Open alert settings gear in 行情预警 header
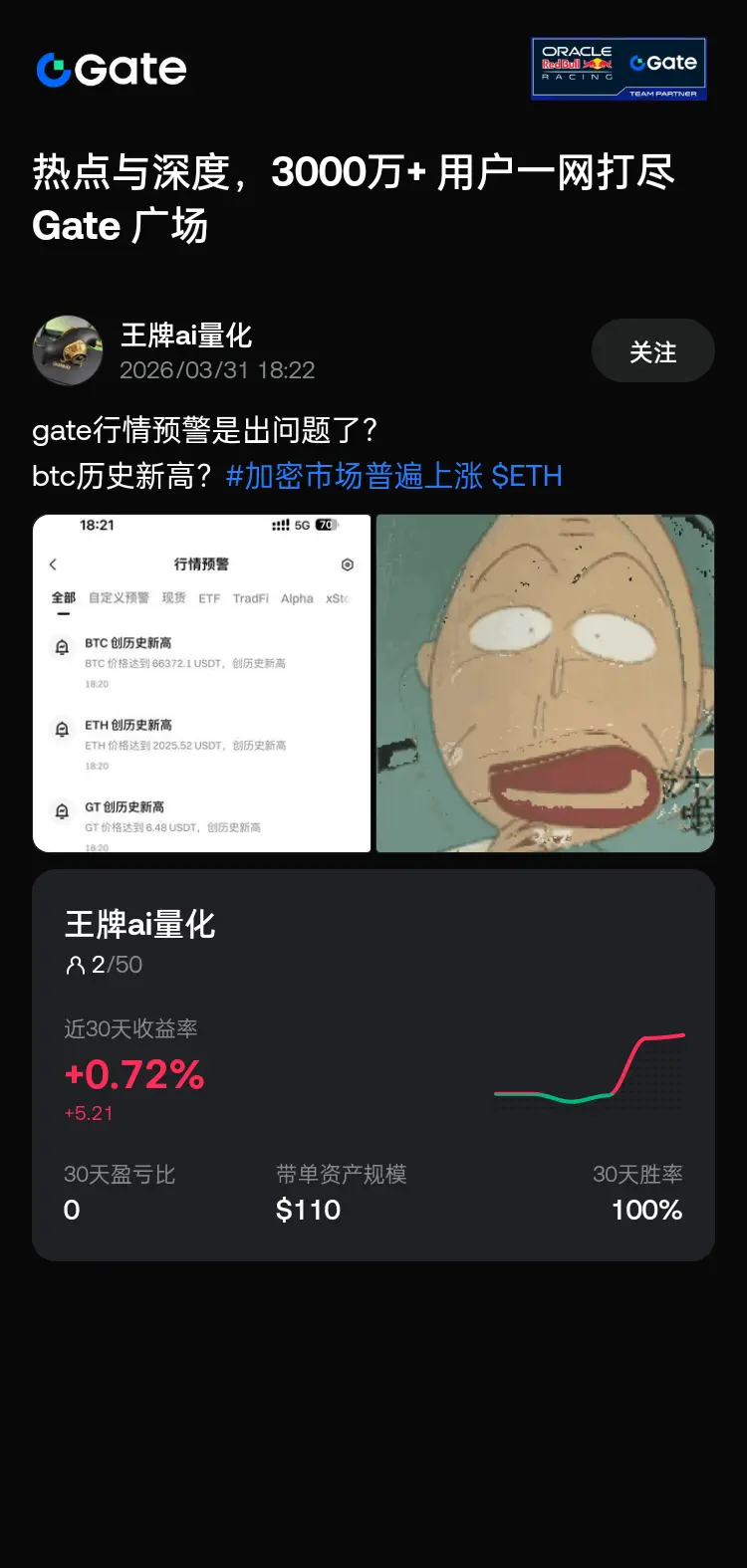Screen dimensions: 747x1568 [348, 564]
